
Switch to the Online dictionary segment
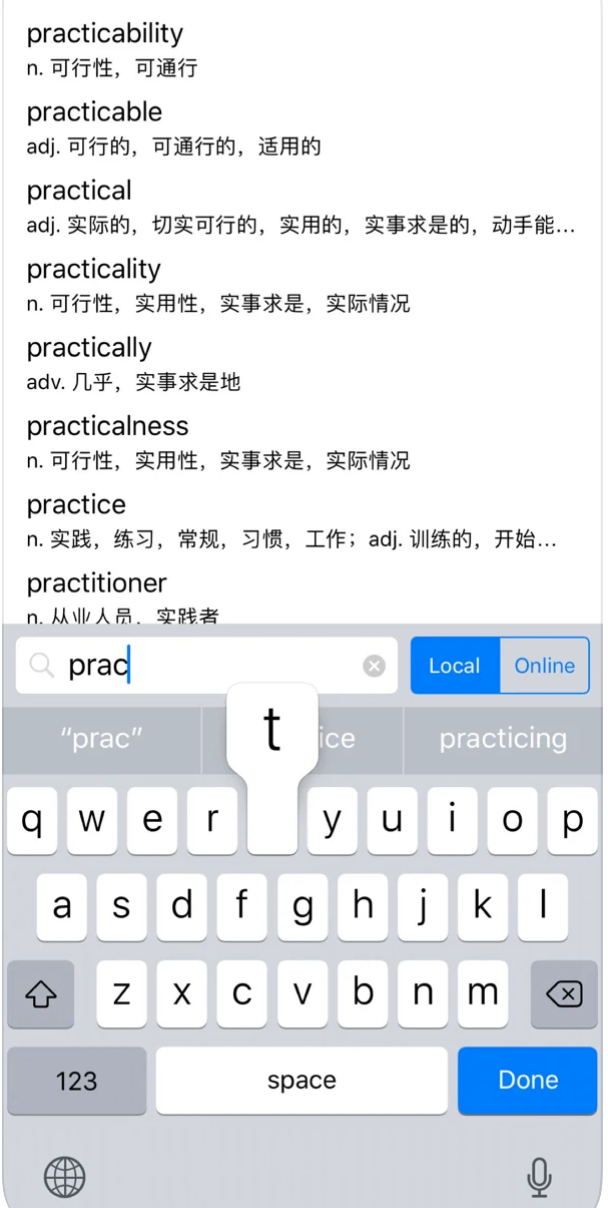tap(544, 666)
